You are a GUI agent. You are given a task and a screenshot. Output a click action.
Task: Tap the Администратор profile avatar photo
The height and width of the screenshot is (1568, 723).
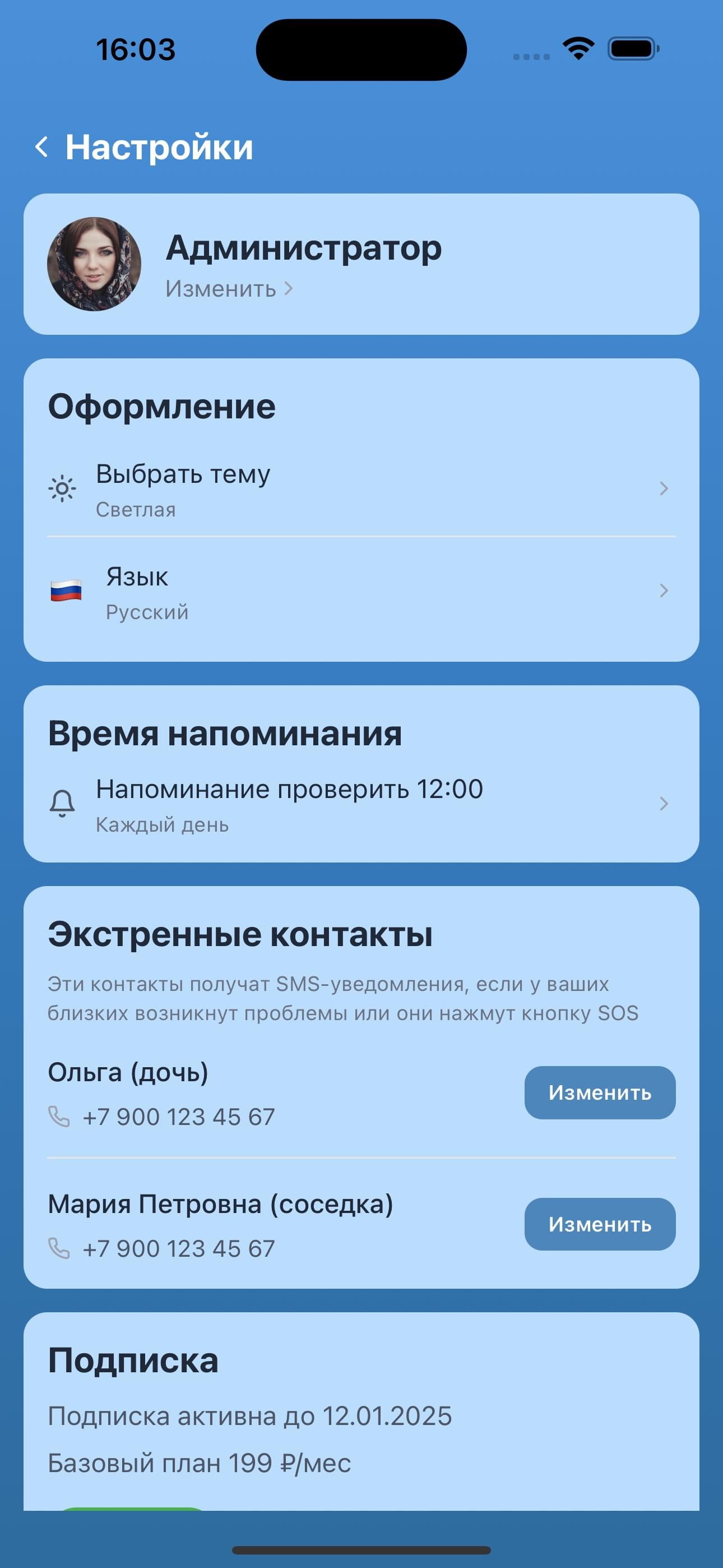95,264
